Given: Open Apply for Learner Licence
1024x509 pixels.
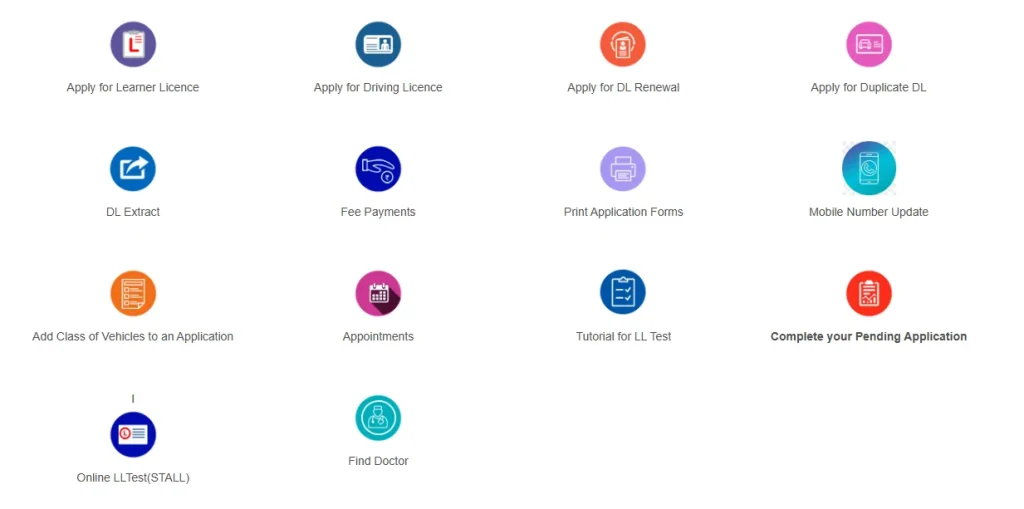Looking at the screenshot, I should (x=133, y=45).
